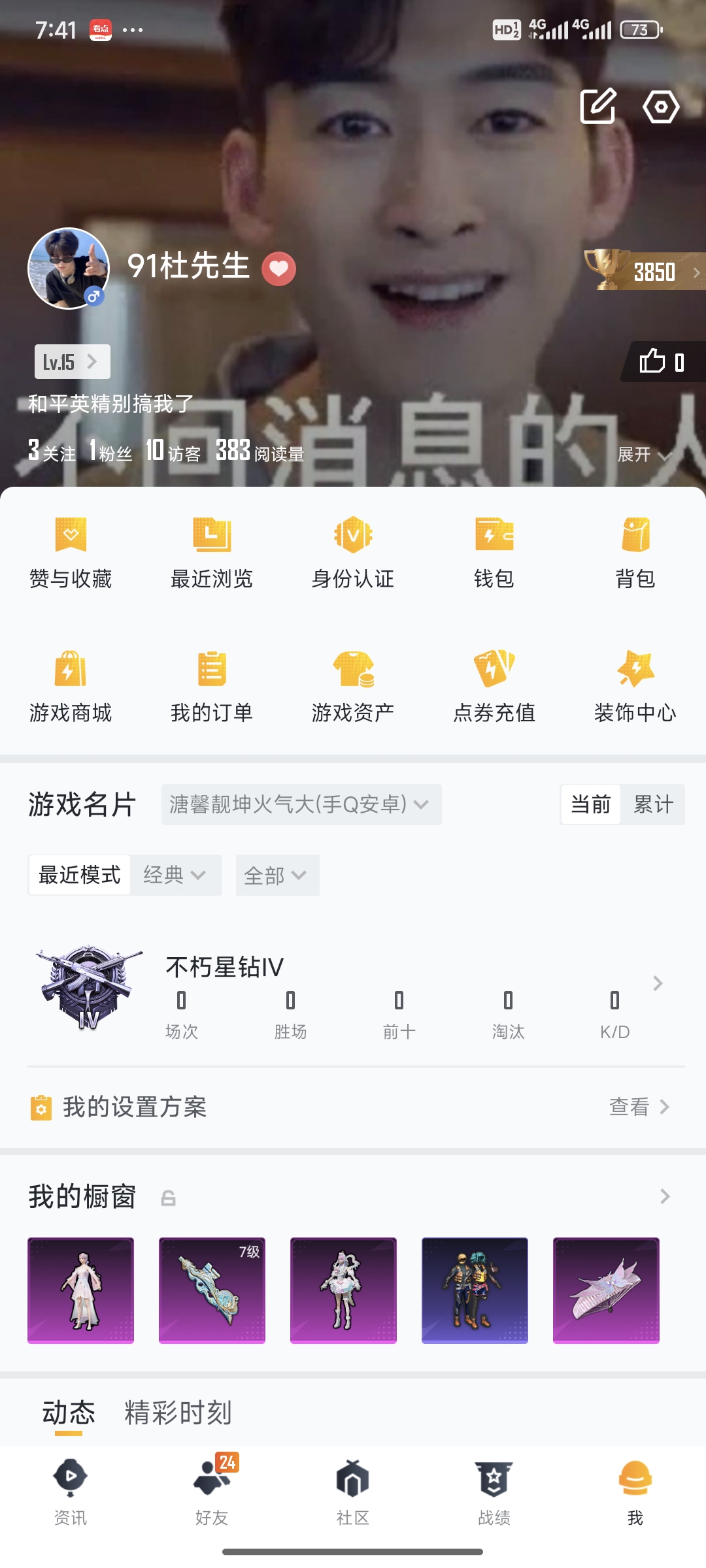Open the 装饰中心 decoration center icon
Screen dimensions: 706x1568
click(x=635, y=686)
